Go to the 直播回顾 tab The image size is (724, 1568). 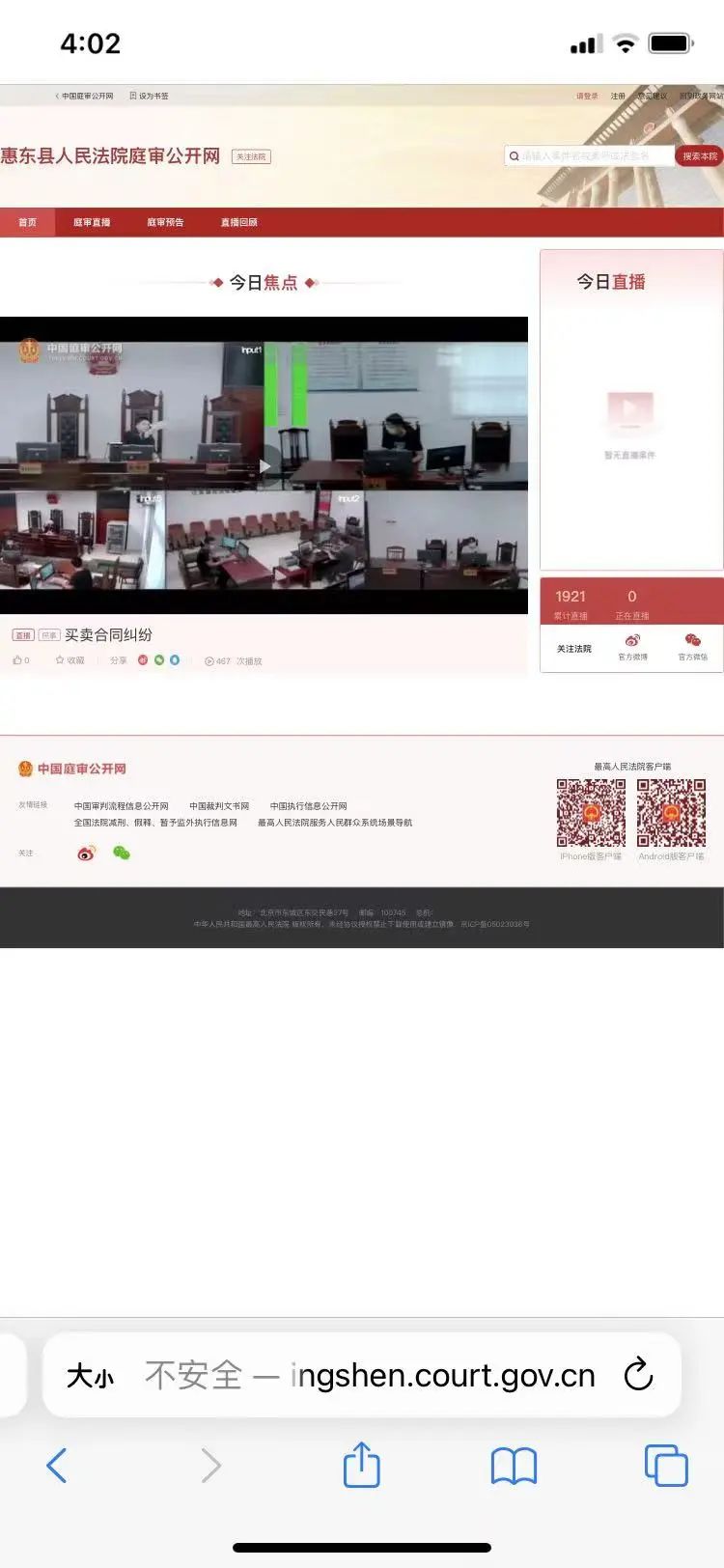point(238,223)
